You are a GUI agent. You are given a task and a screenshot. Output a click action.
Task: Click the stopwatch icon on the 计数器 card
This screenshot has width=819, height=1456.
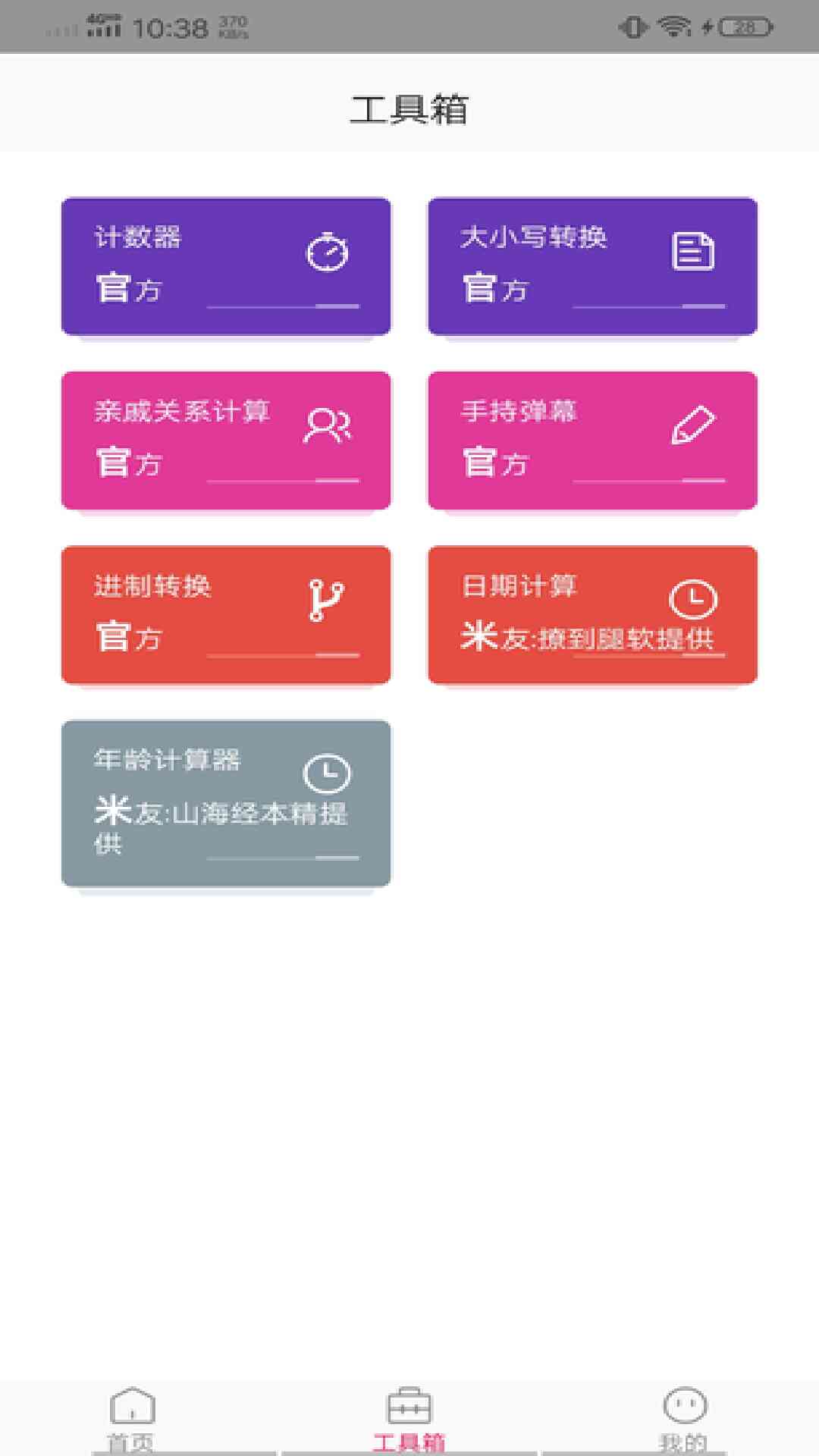[326, 250]
